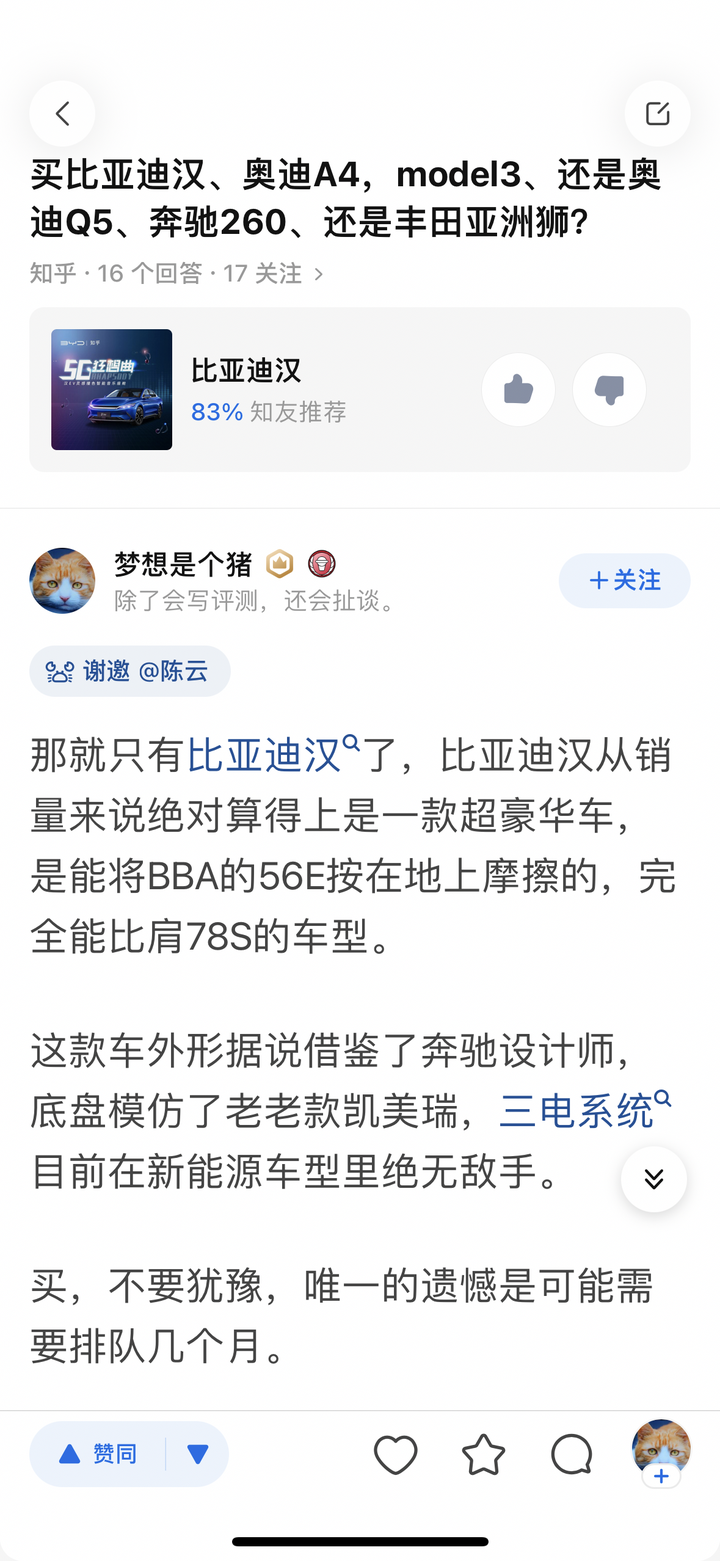Downvote using the blue down triangle

(x=196, y=1454)
